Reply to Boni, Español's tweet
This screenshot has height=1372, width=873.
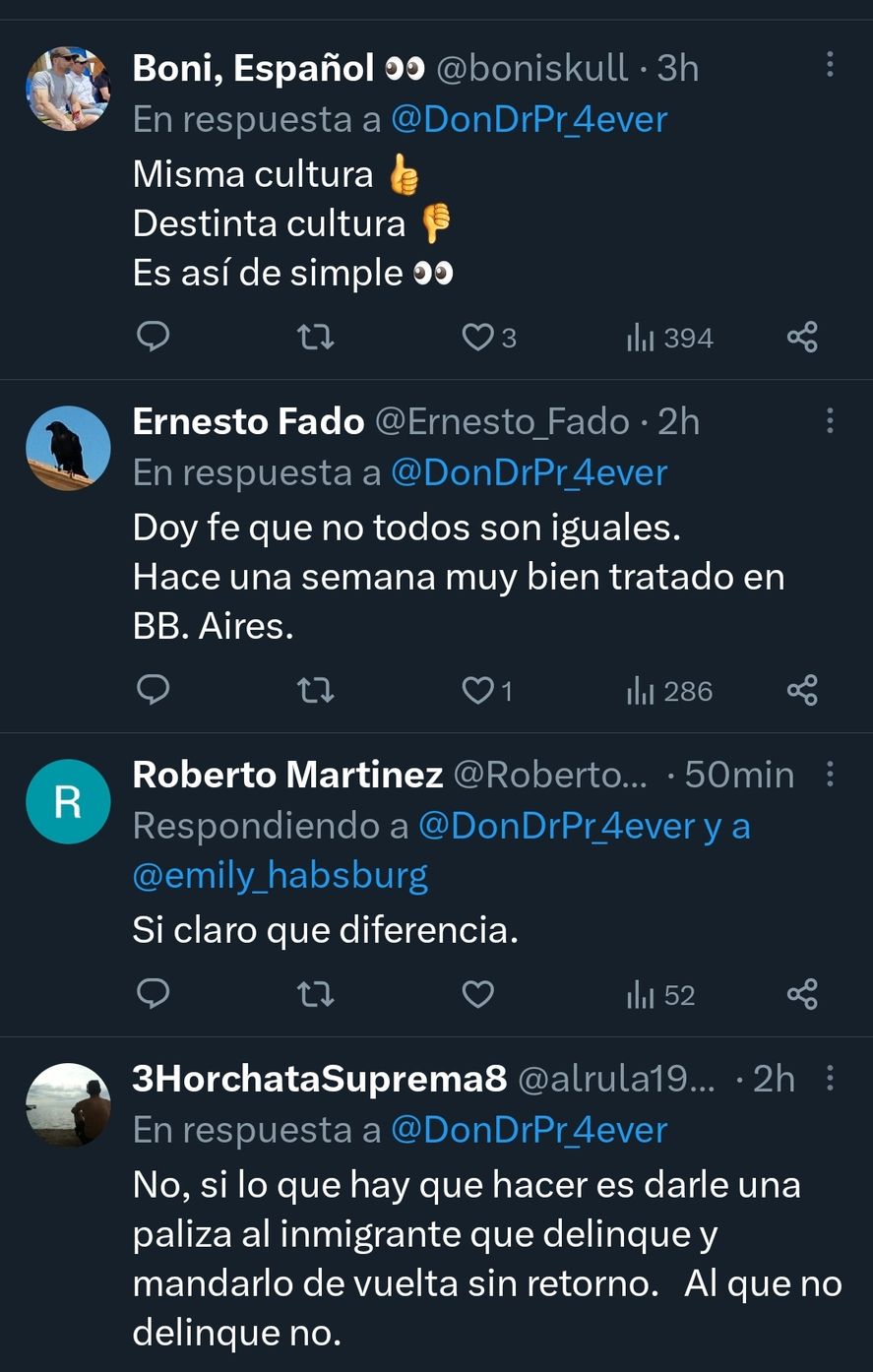tap(153, 337)
